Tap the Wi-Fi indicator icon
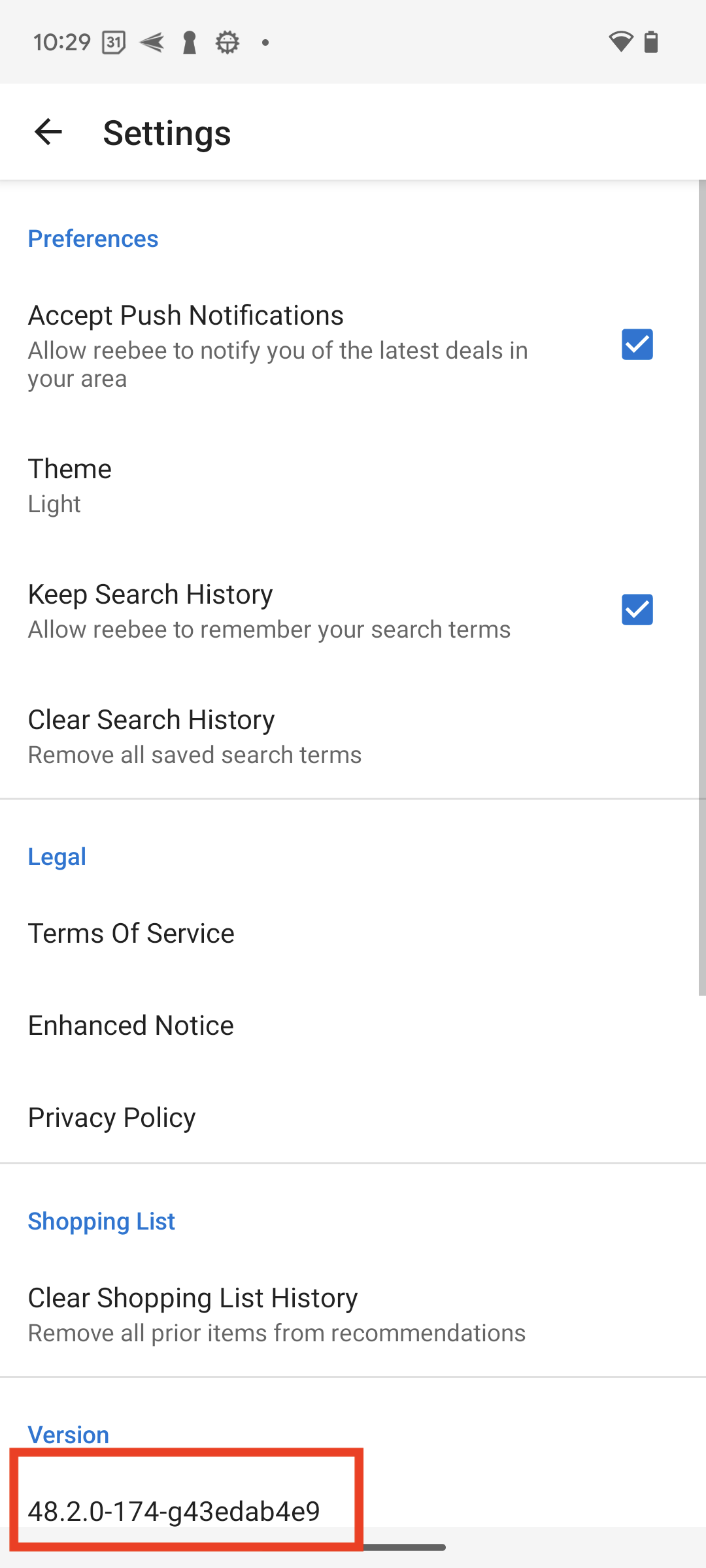Screen dimensions: 706x1568 (x=620, y=42)
